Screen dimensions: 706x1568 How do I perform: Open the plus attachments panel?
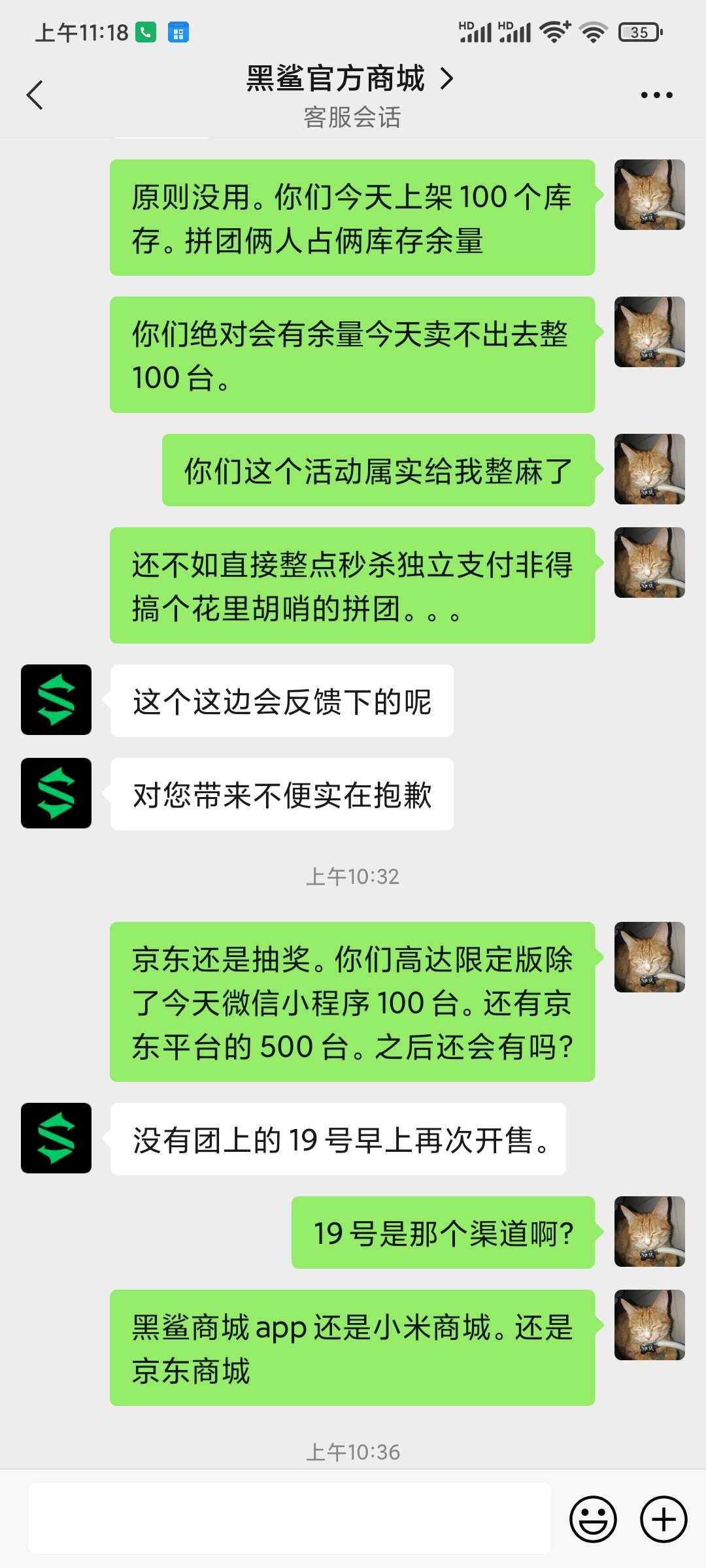pyautogui.click(x=664, y=1519)
